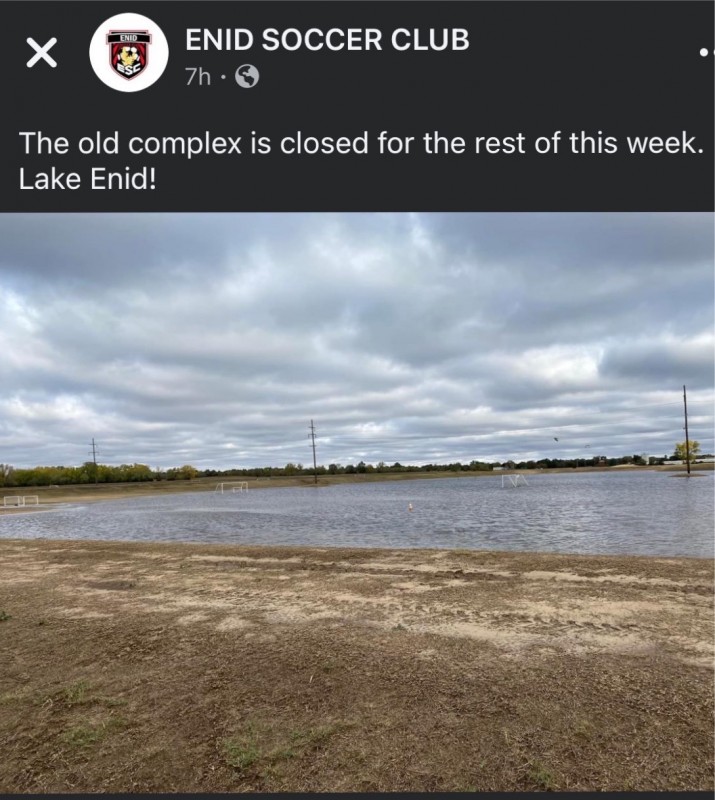Open the post's three-dot options menu
This screenshot has width=715, height=800.
coord(706,53)
